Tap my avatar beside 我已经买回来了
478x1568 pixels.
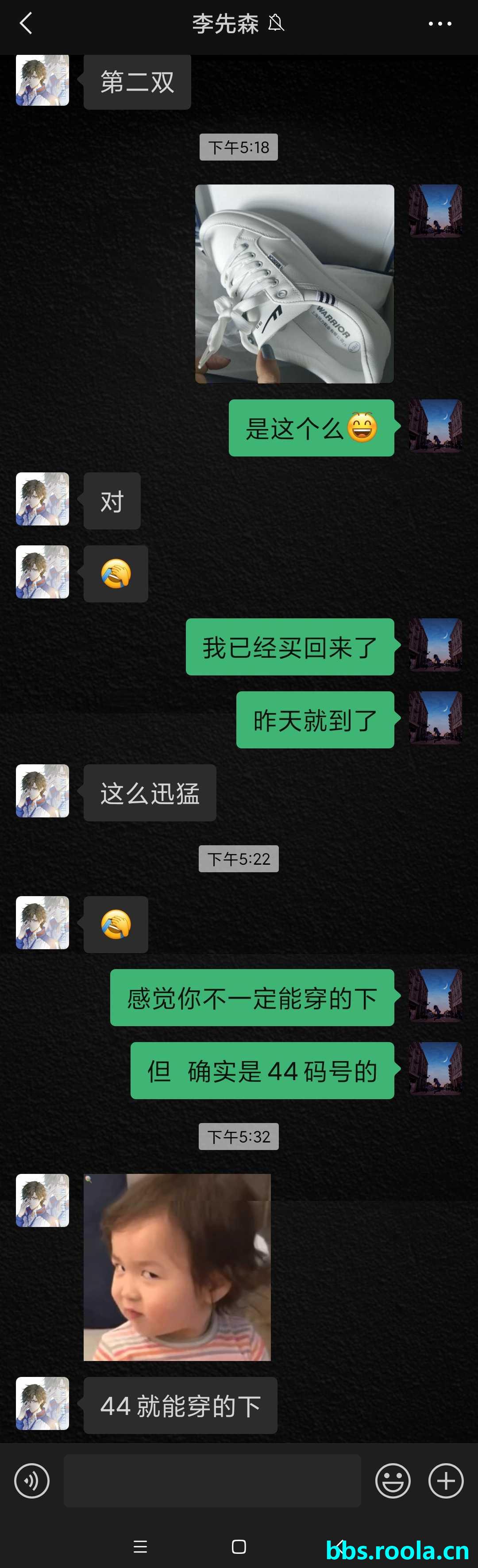[x=435, y=645]
